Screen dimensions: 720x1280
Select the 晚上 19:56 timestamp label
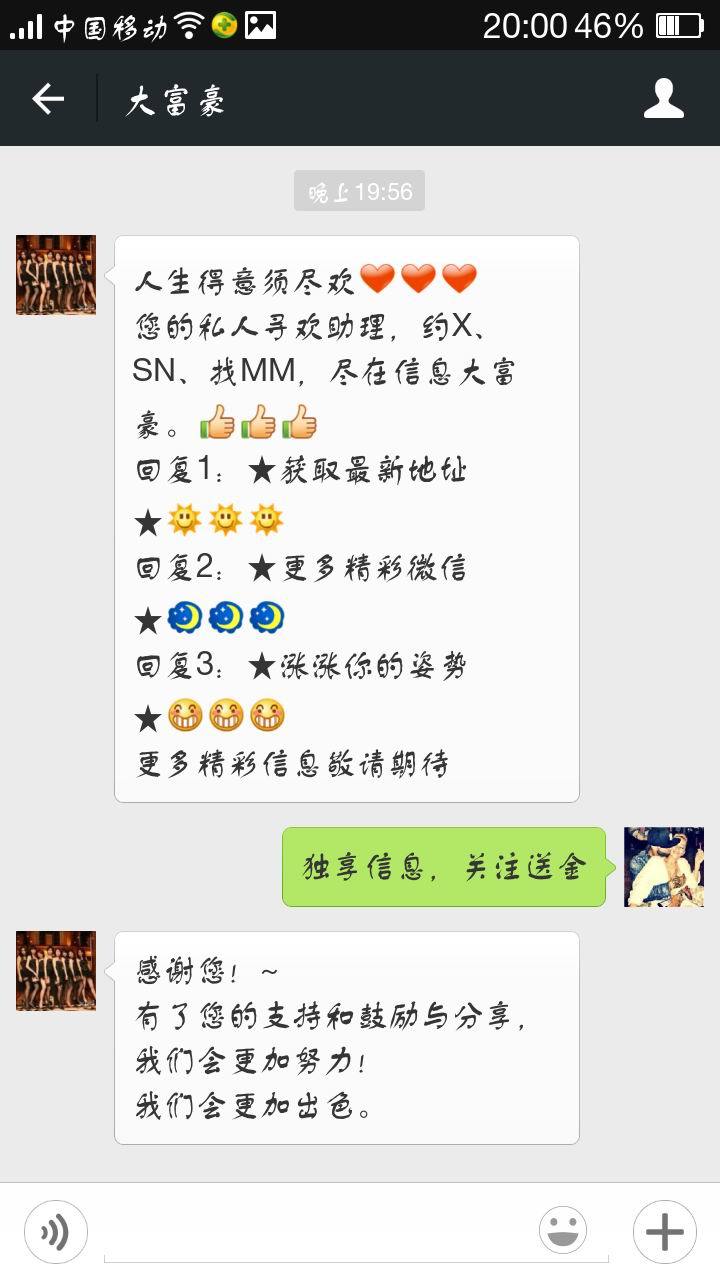359,190
